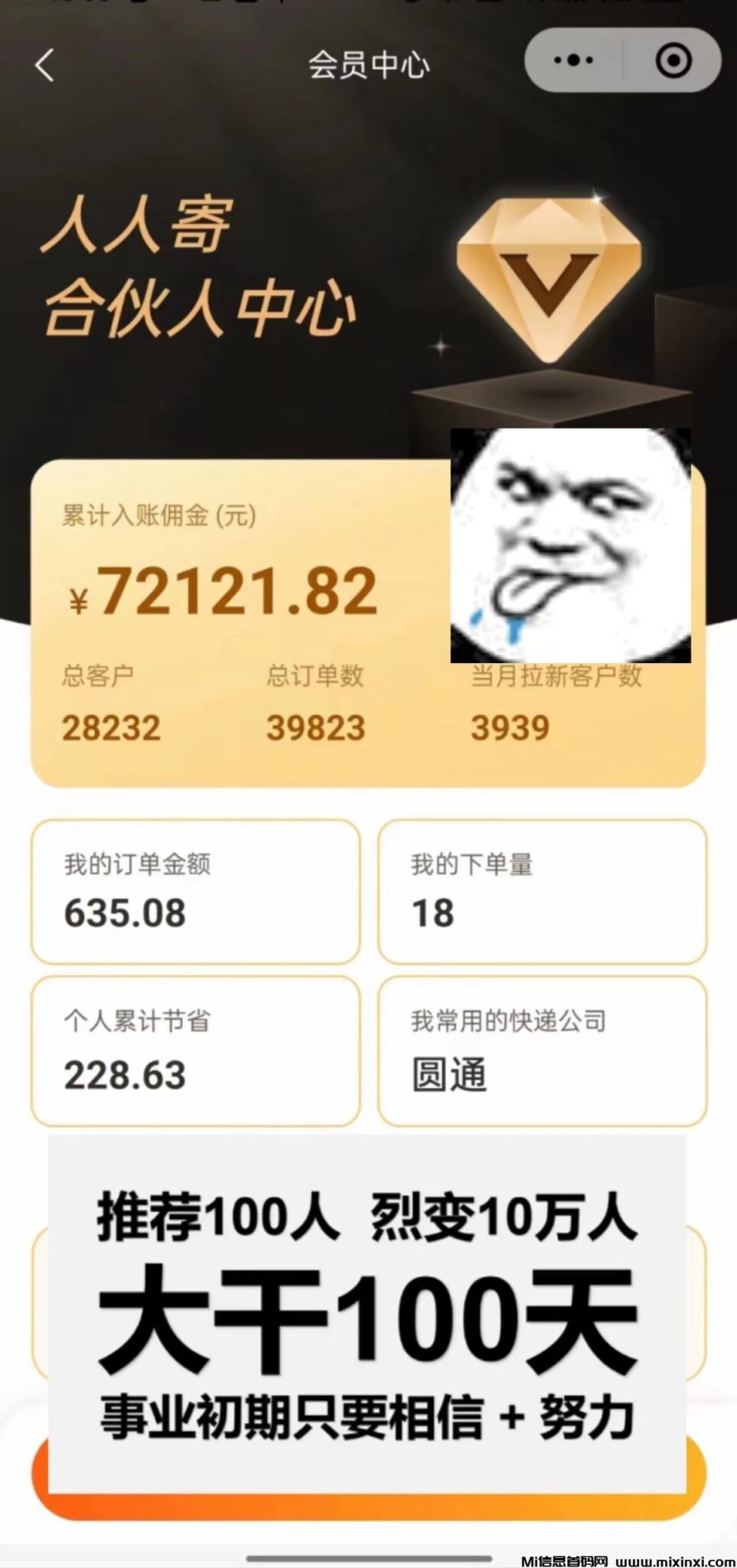Viewport: 737px width, 1568px height.
Task: Expand the 我的订单金额 card
Action: click(195, 888)
